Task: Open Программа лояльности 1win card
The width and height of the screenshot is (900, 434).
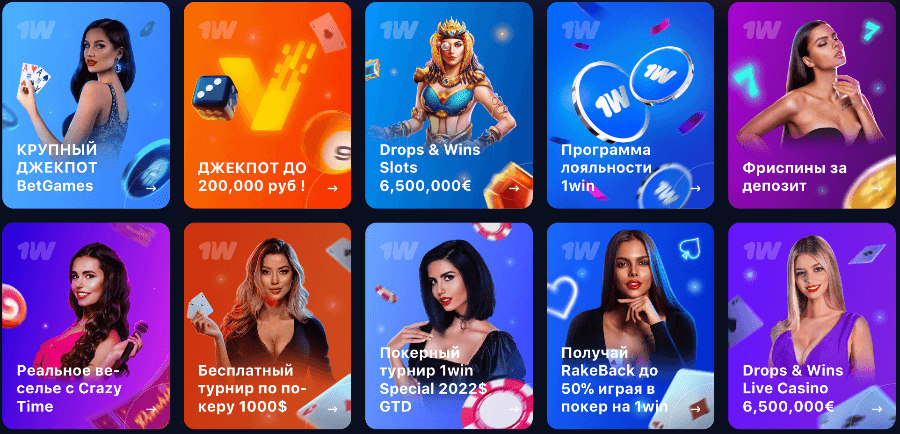Action: click(630, 105)
